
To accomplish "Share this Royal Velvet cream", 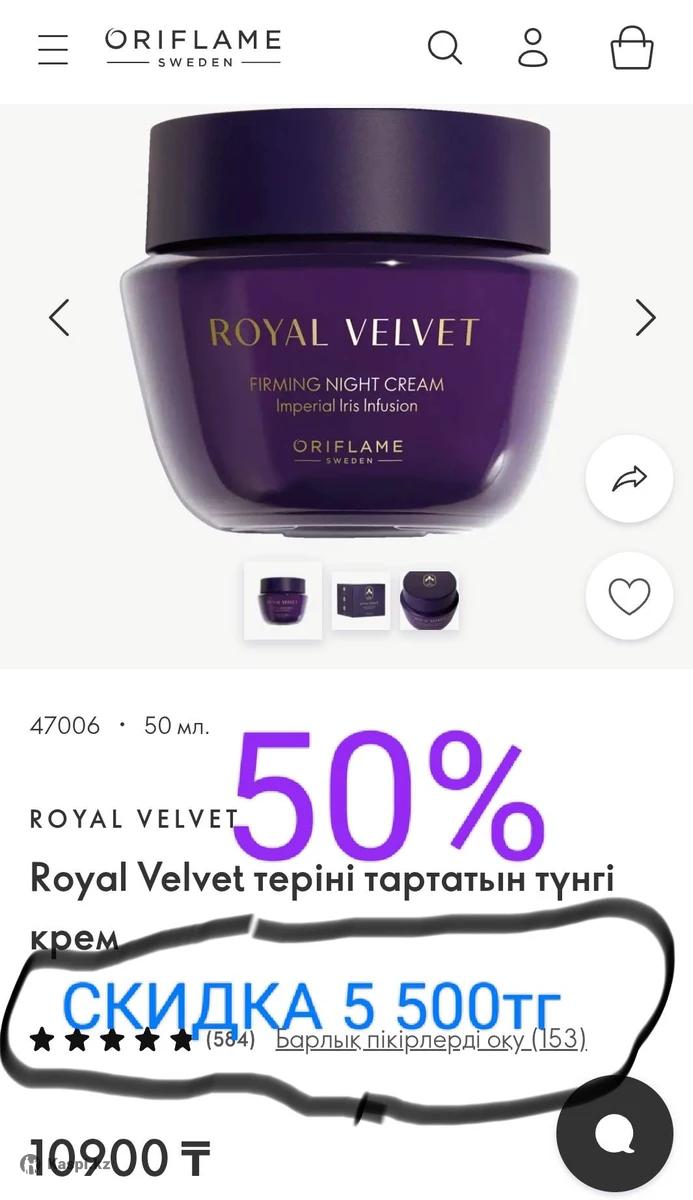I will 629,479.
